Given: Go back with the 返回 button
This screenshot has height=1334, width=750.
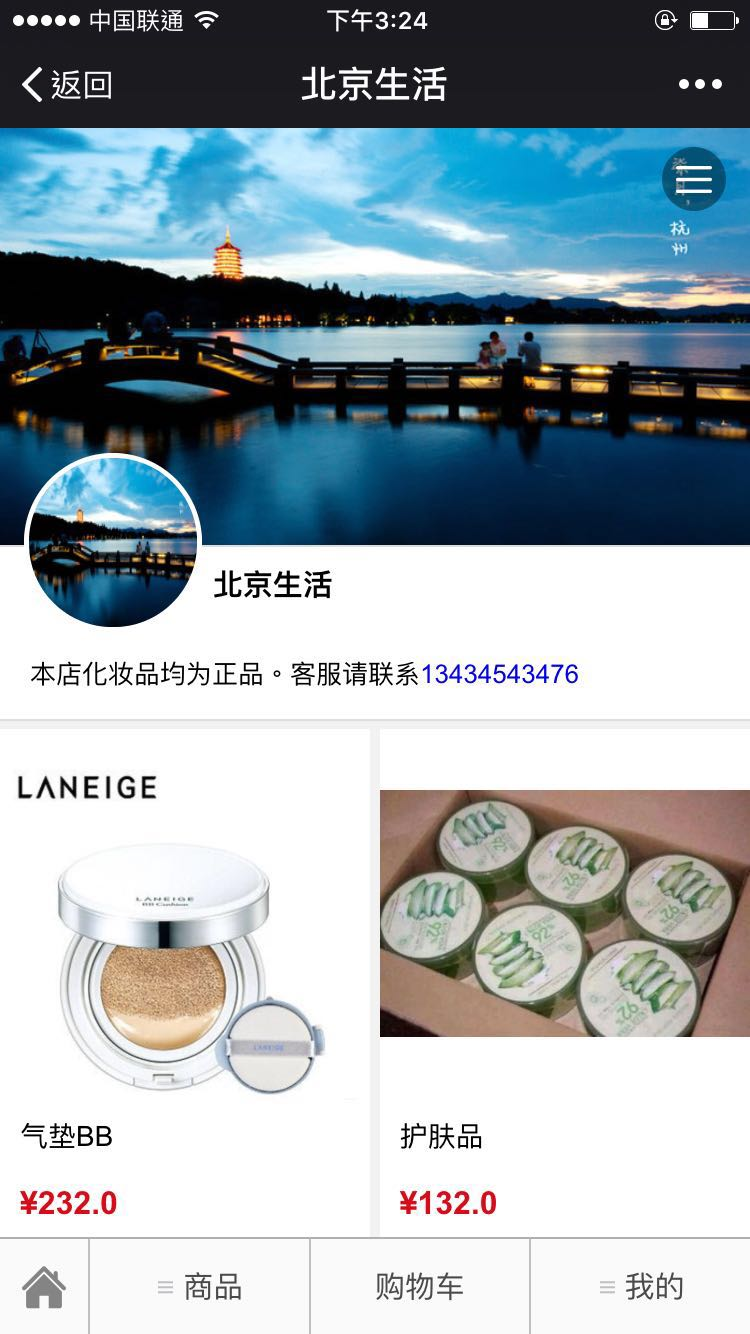Looking at the screenshot, I should point(66,85).
